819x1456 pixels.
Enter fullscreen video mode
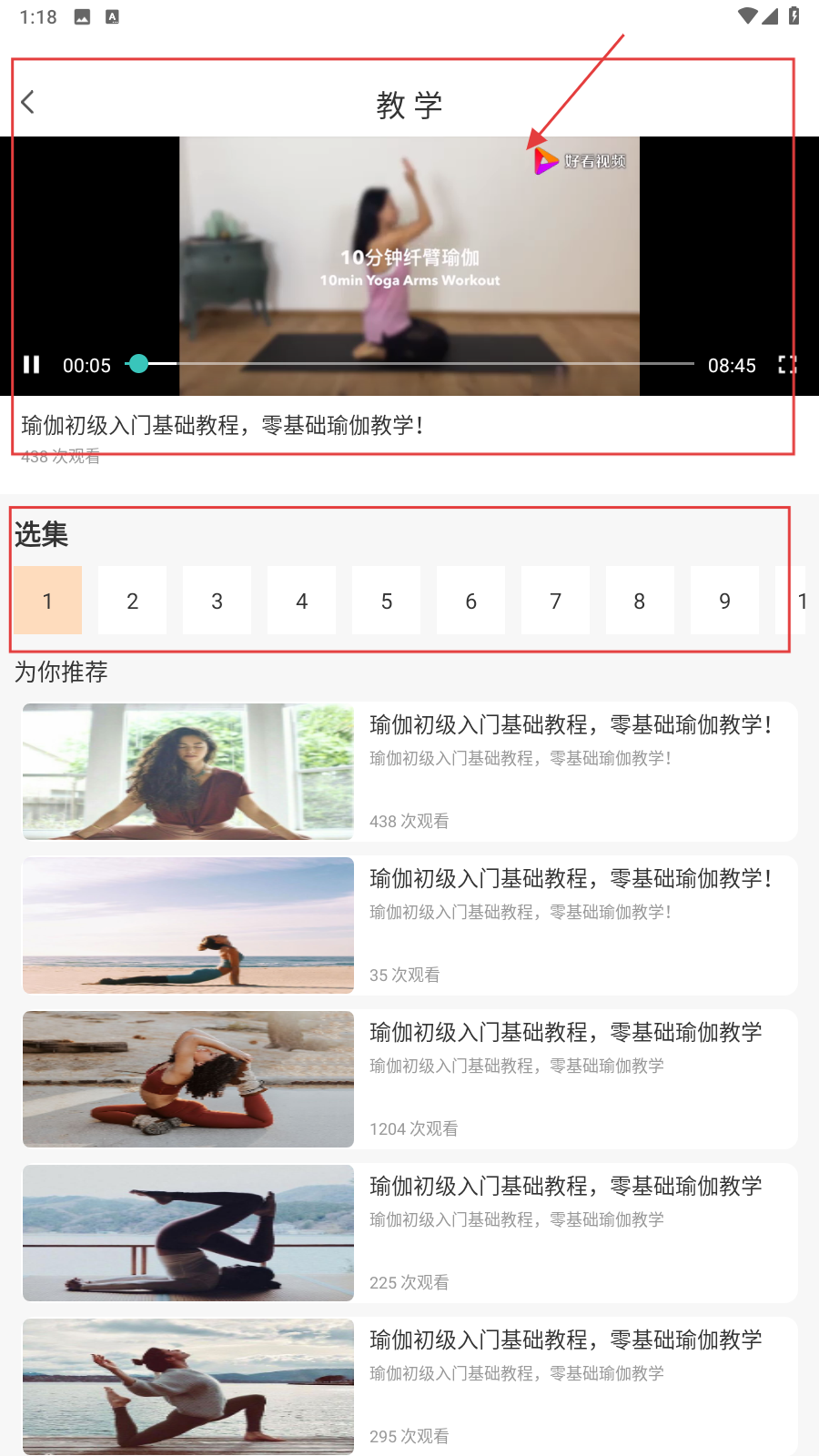tap(787, 365)
